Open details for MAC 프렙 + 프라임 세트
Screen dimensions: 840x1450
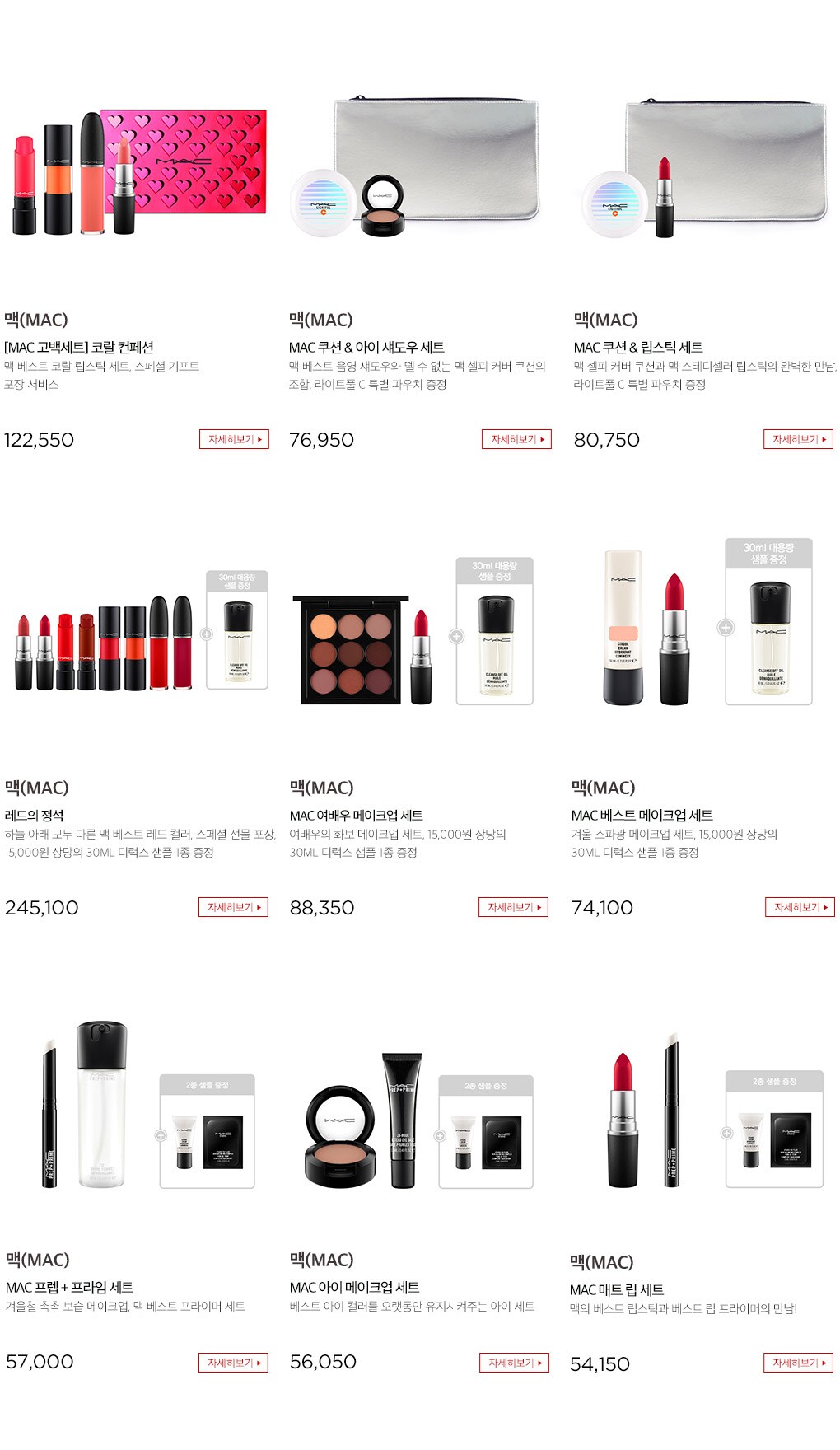click(233, 1363)
